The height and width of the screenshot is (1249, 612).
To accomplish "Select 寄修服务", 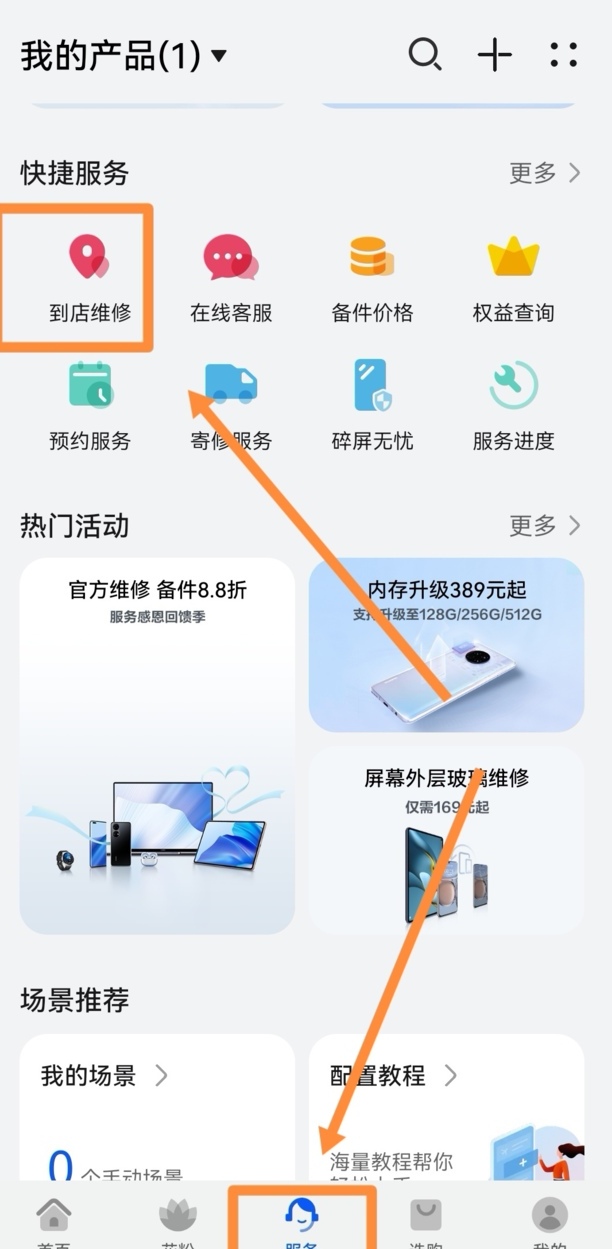I will (x=231, y=405).
